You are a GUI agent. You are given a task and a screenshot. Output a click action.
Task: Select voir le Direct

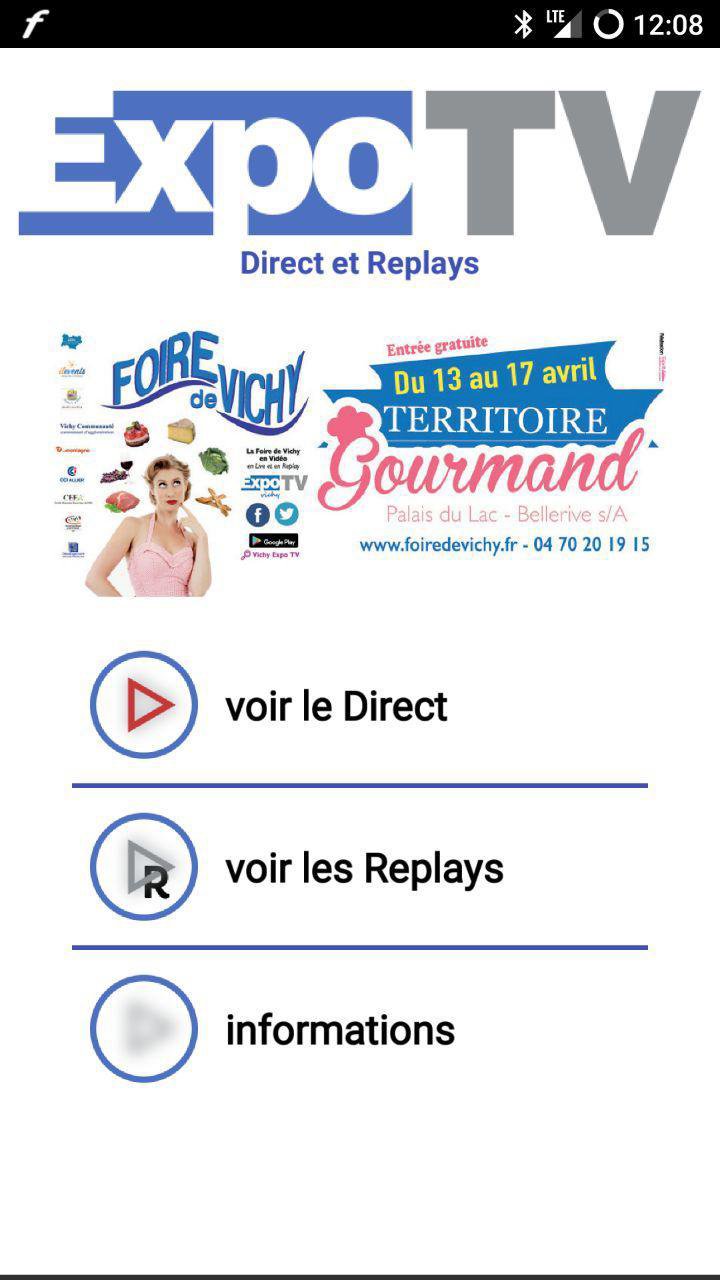click(338, 705)
